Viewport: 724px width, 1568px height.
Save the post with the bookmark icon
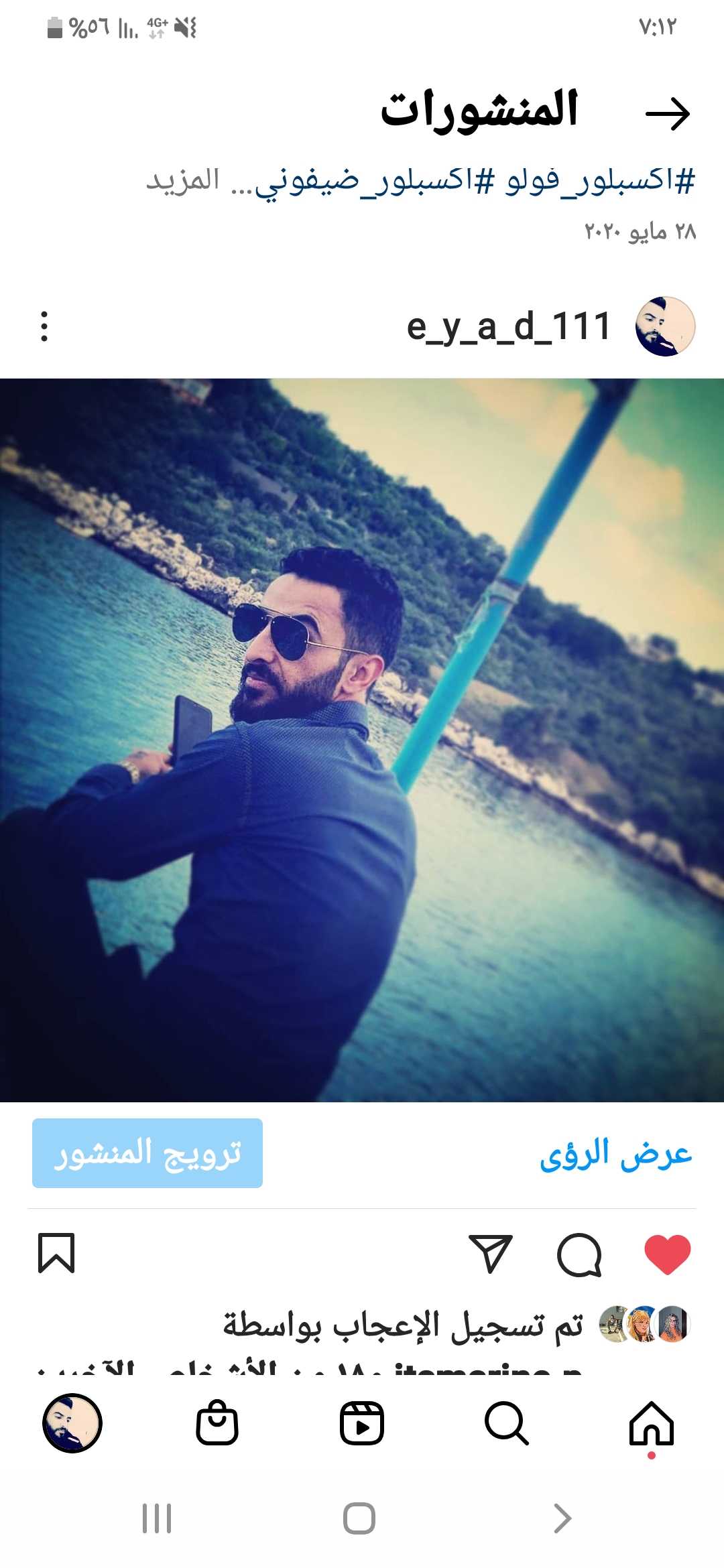click(56, 1252)
